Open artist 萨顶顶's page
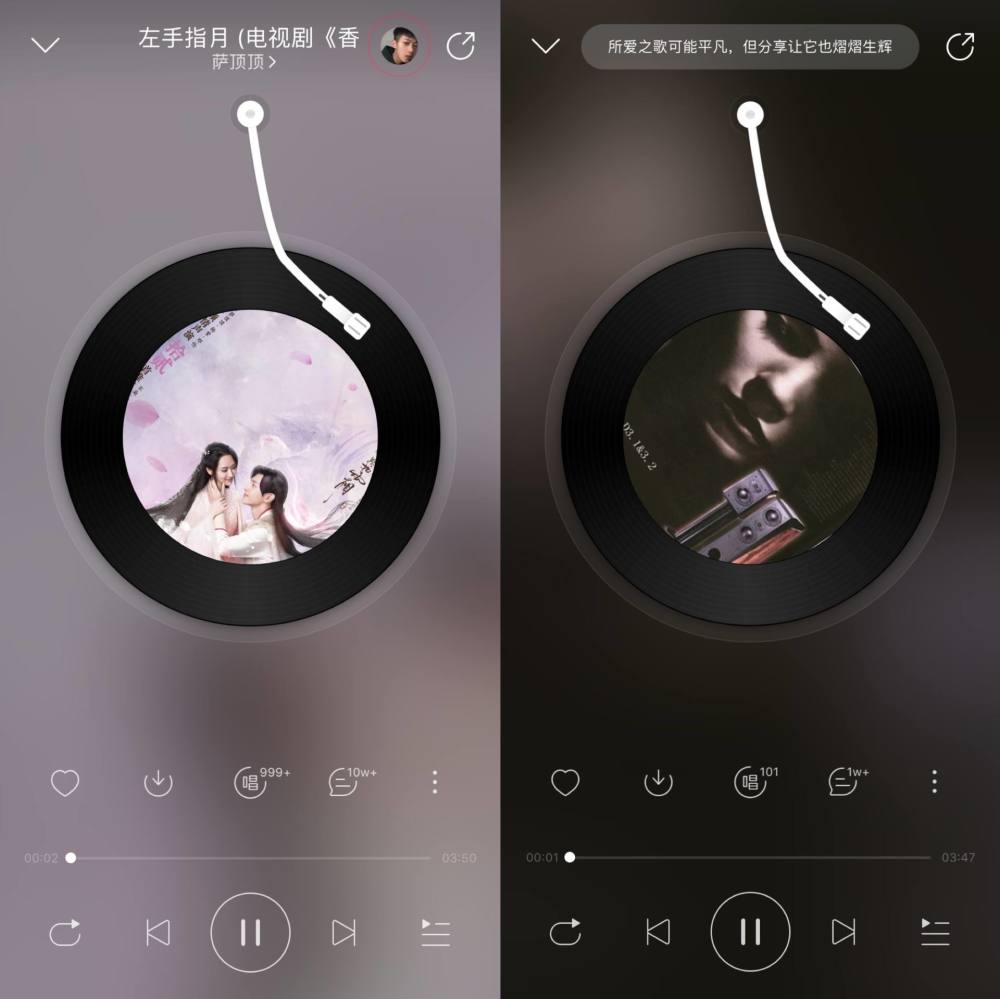Viewport: 1000px width, 999px height. [245, 62]
